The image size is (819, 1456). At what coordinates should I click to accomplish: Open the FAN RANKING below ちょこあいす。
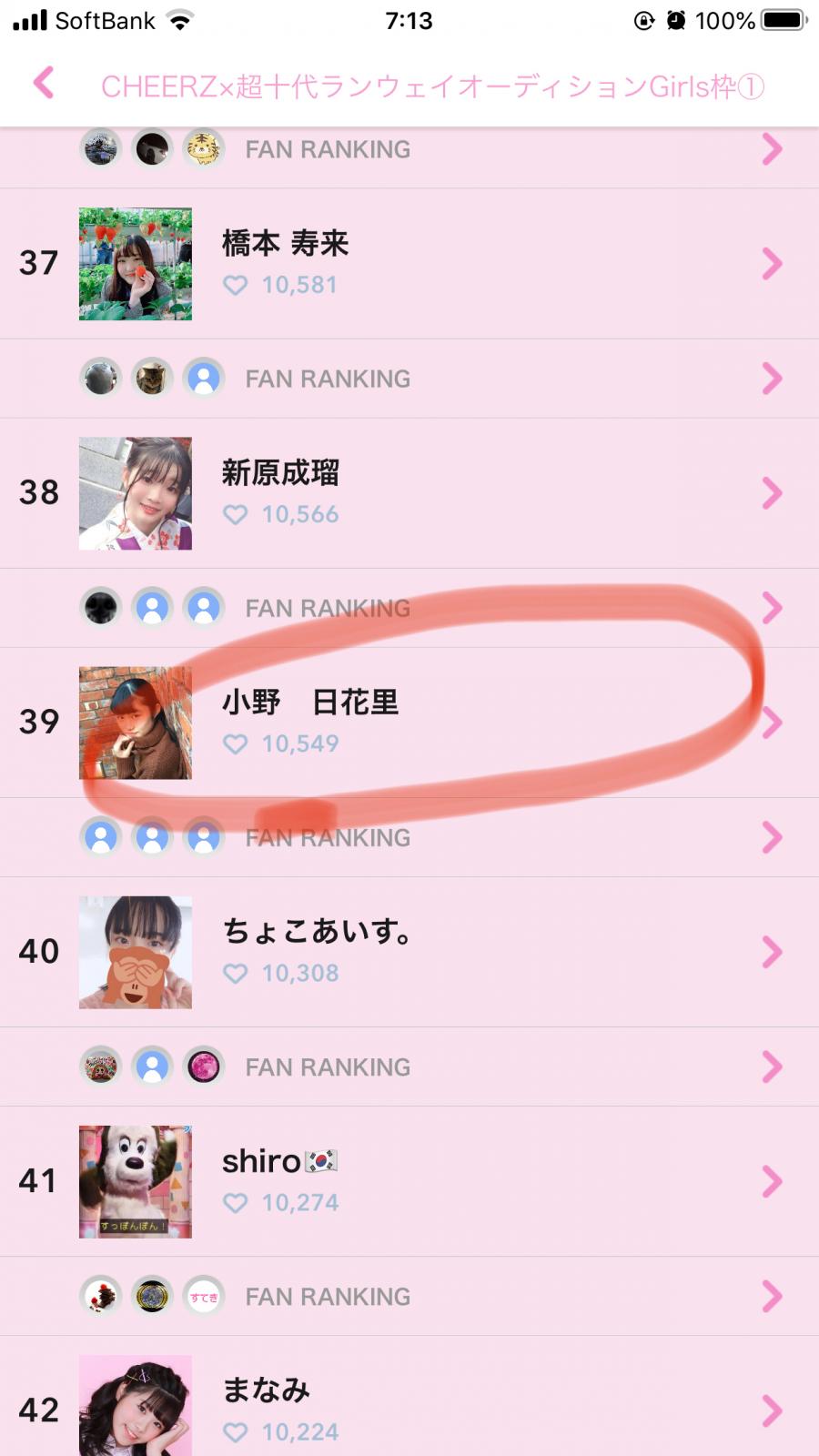(409, 1067)
